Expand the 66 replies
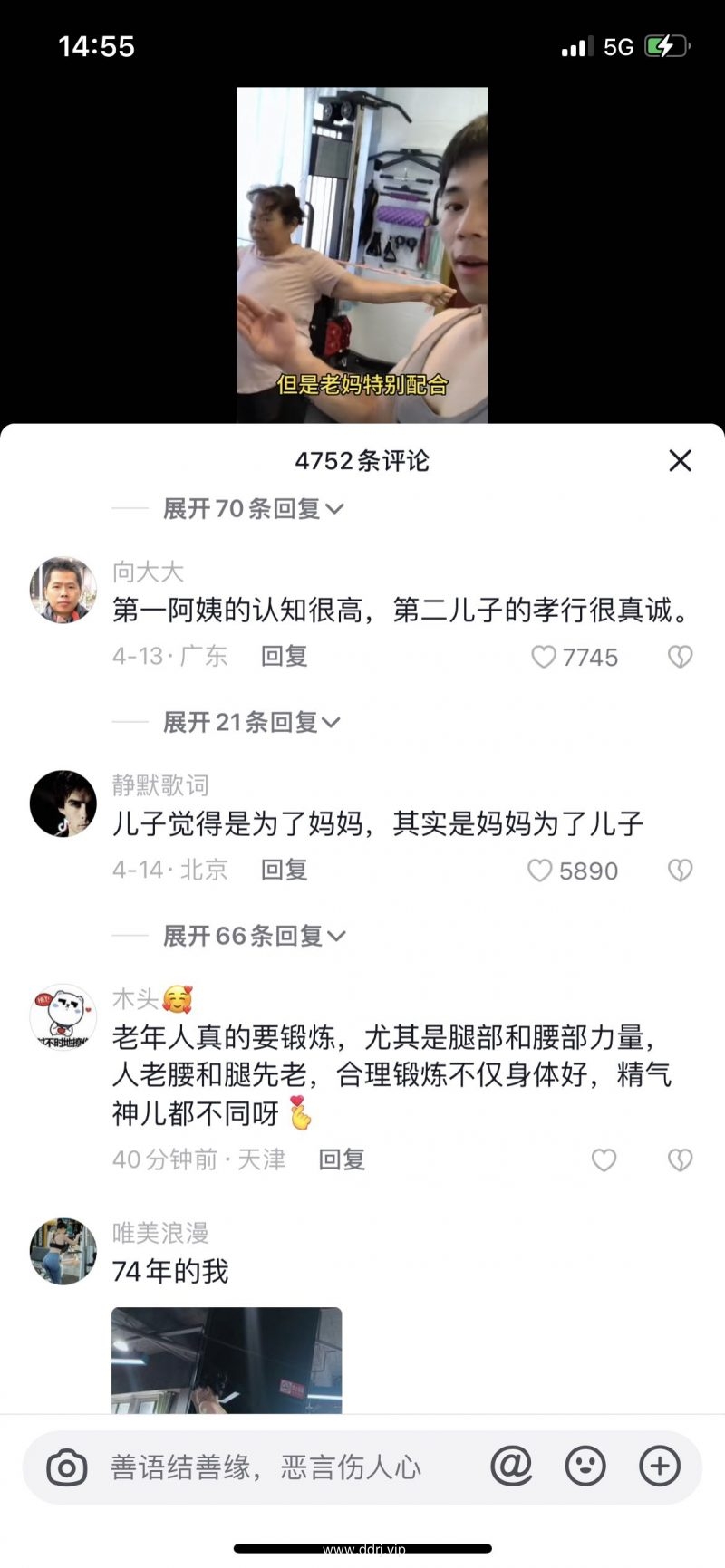725x1568 pixels. click(253, 936)
